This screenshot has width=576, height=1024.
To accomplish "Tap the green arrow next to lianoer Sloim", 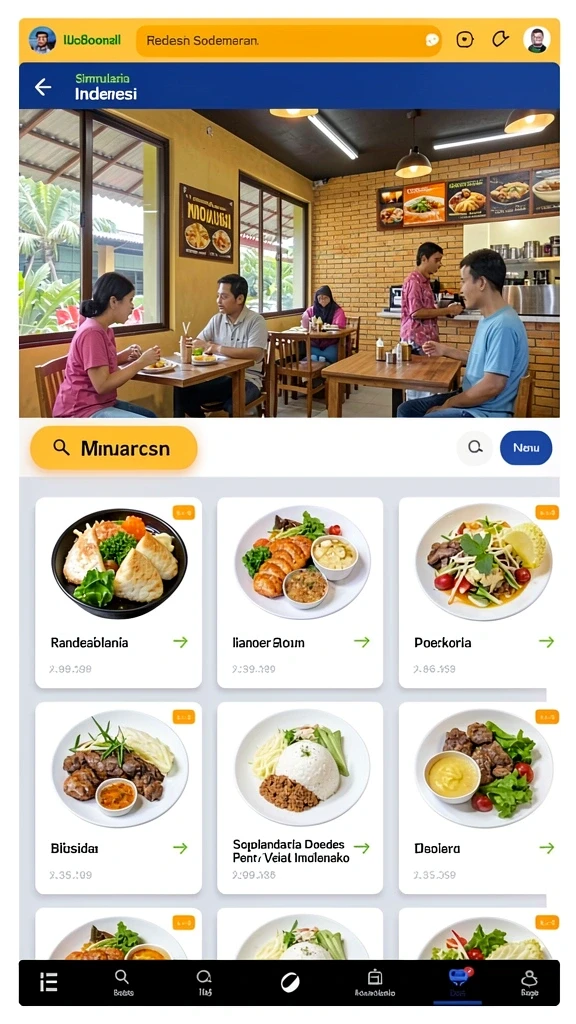I will [x=361, y=642].
